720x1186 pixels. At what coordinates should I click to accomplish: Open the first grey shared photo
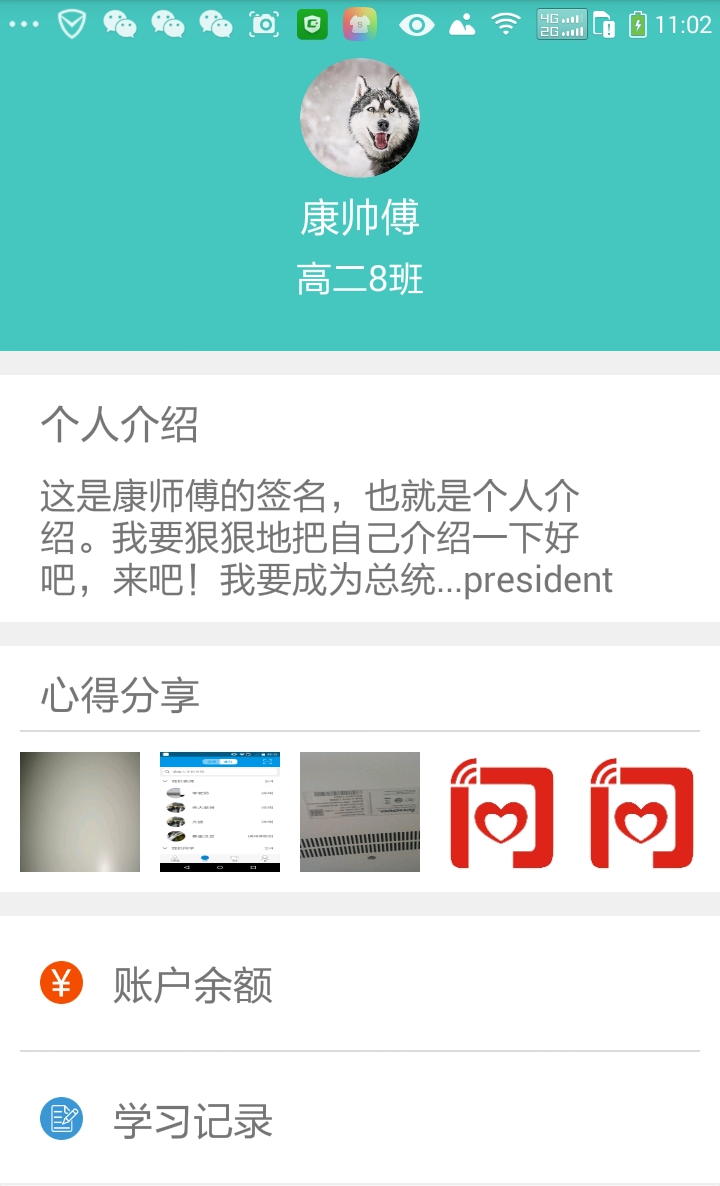click(80, 812)
